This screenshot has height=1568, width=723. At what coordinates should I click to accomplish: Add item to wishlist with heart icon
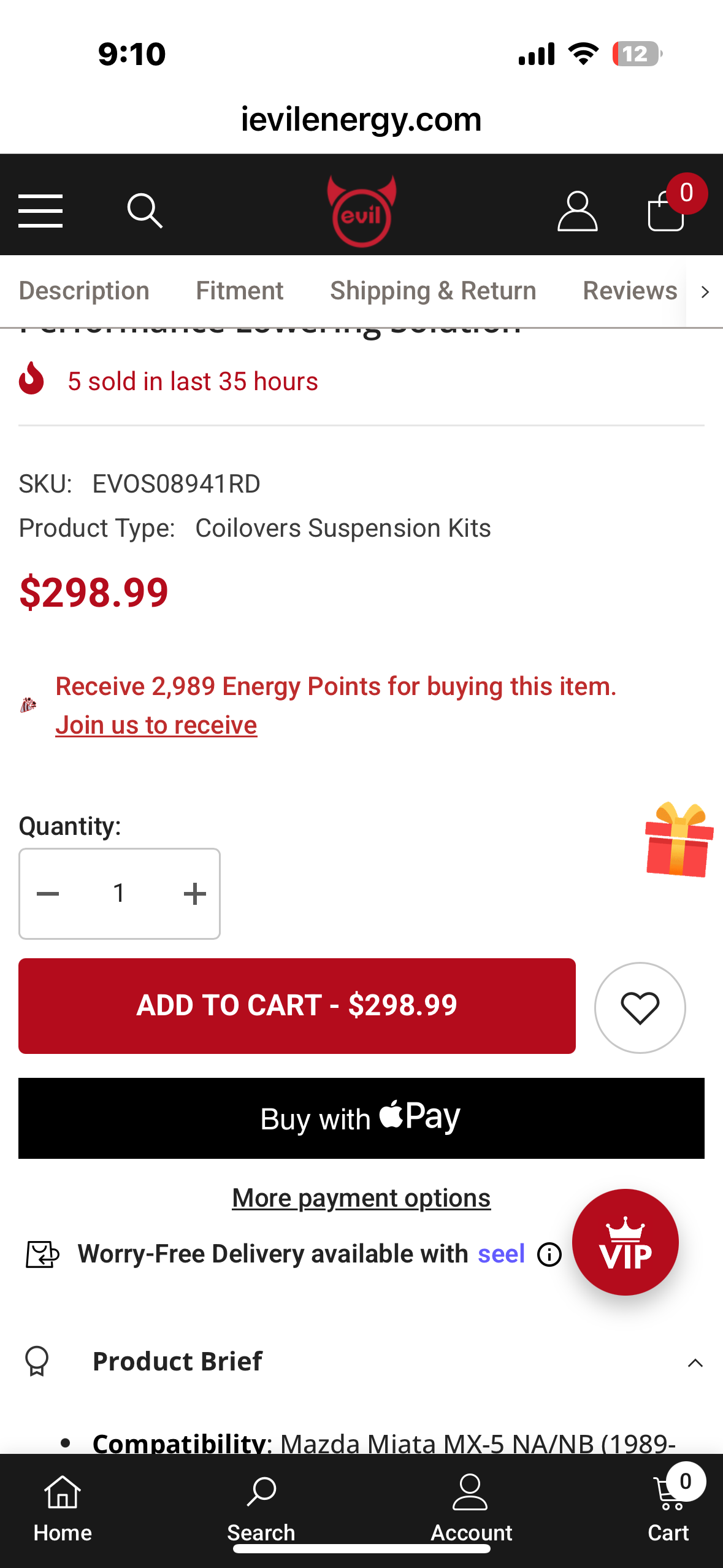pyautogui.click(x=640, y=1008)
